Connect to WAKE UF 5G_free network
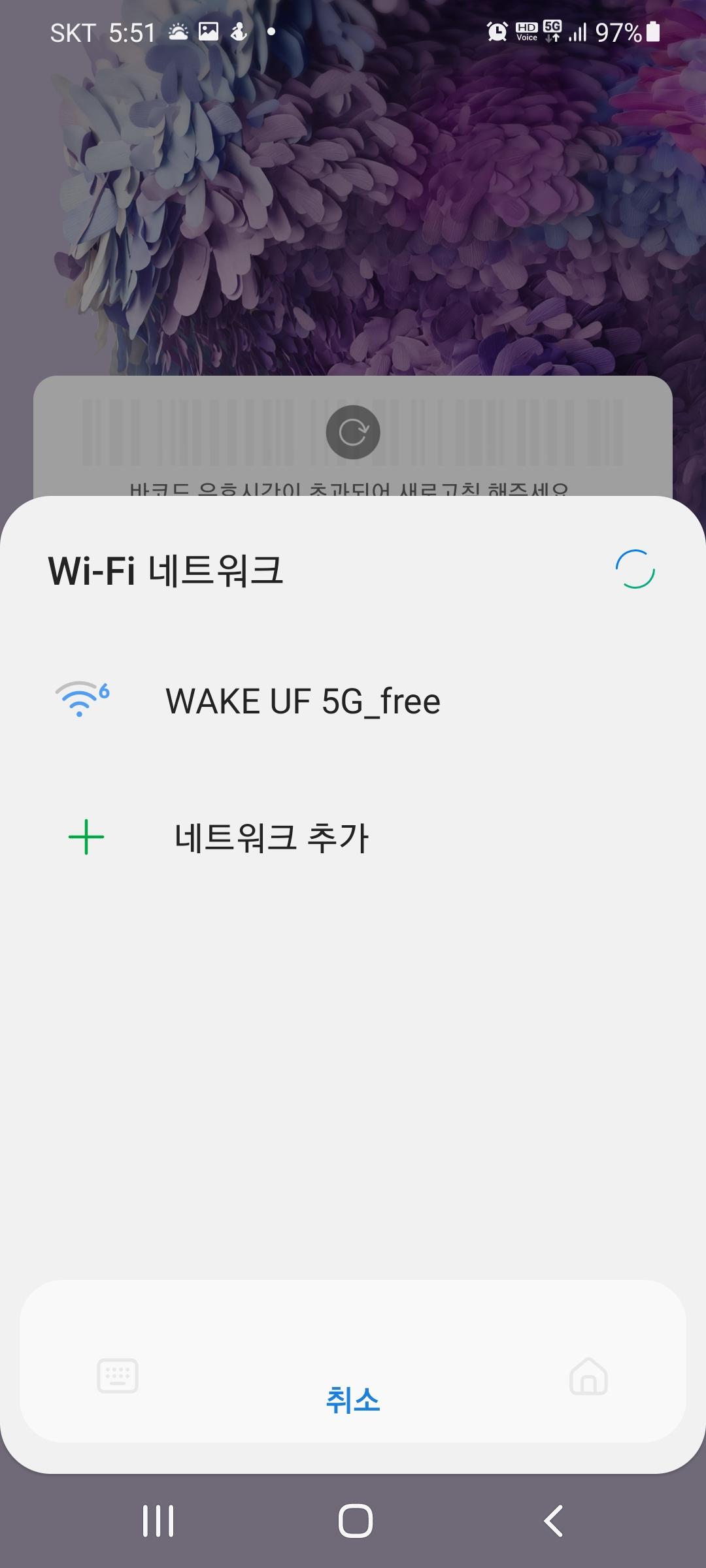The image size is (706, 1568). coord(303,702)
